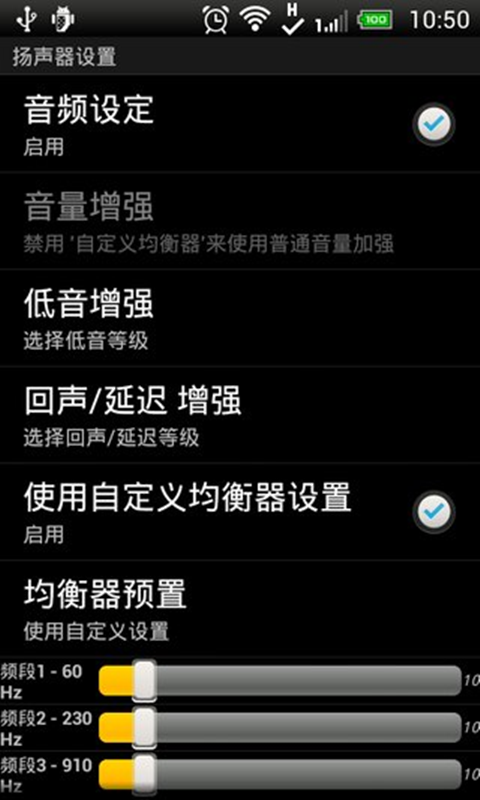Tap the 频段2 - 230 Hz slider
The image size is (480, 800).
point(280,728)
